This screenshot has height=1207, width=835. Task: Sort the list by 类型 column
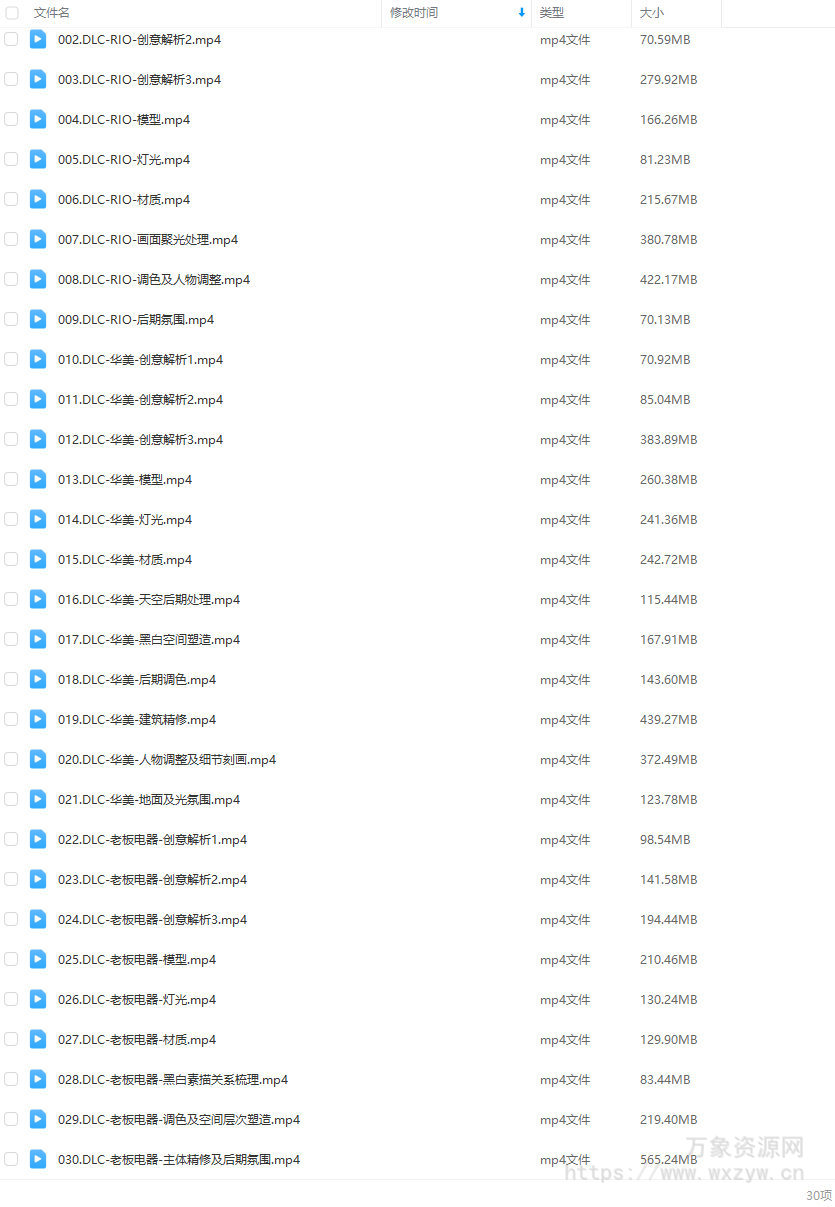pos(551,13)
